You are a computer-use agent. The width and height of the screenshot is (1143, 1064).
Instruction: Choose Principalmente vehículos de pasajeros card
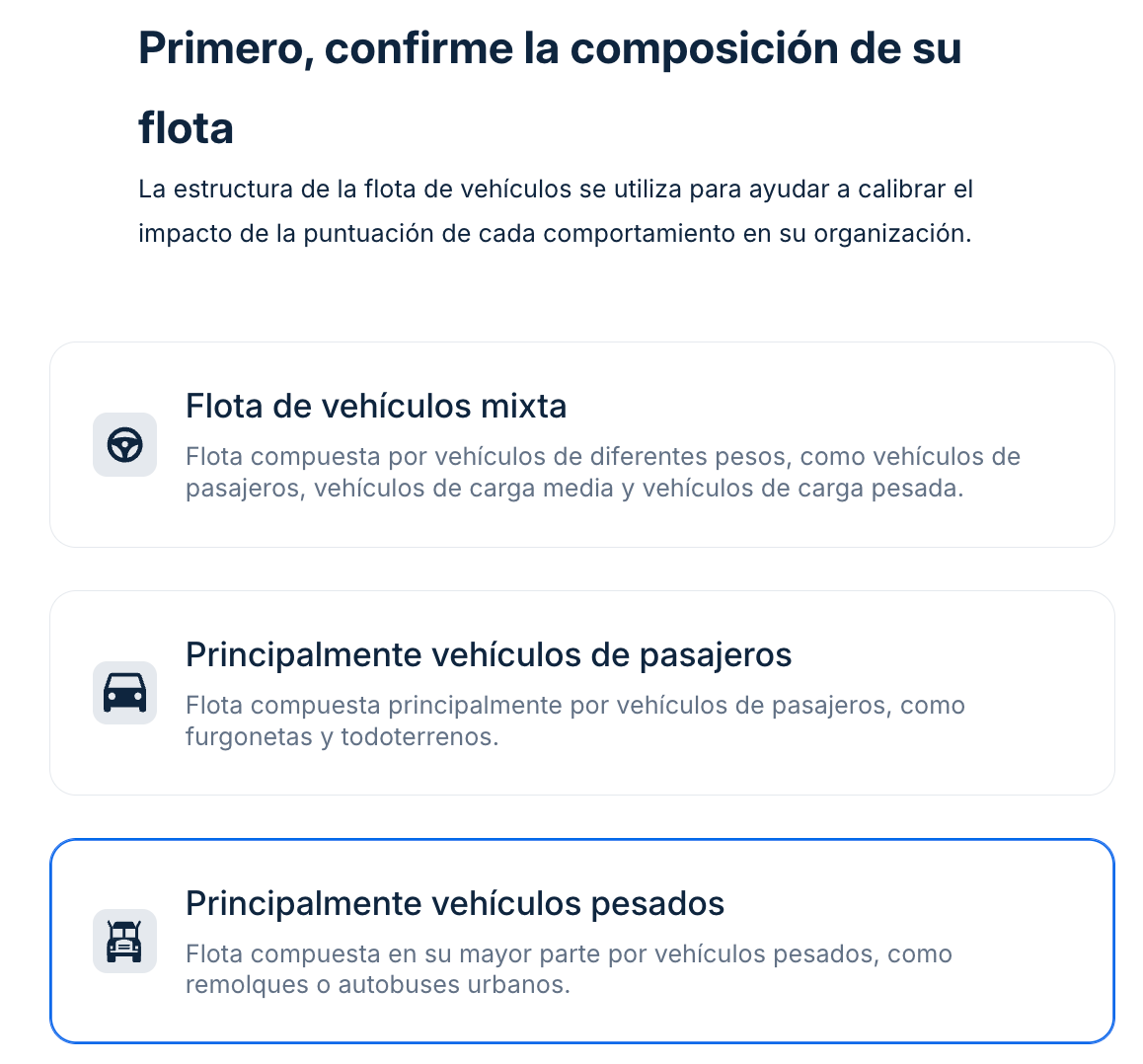point(581,693)
